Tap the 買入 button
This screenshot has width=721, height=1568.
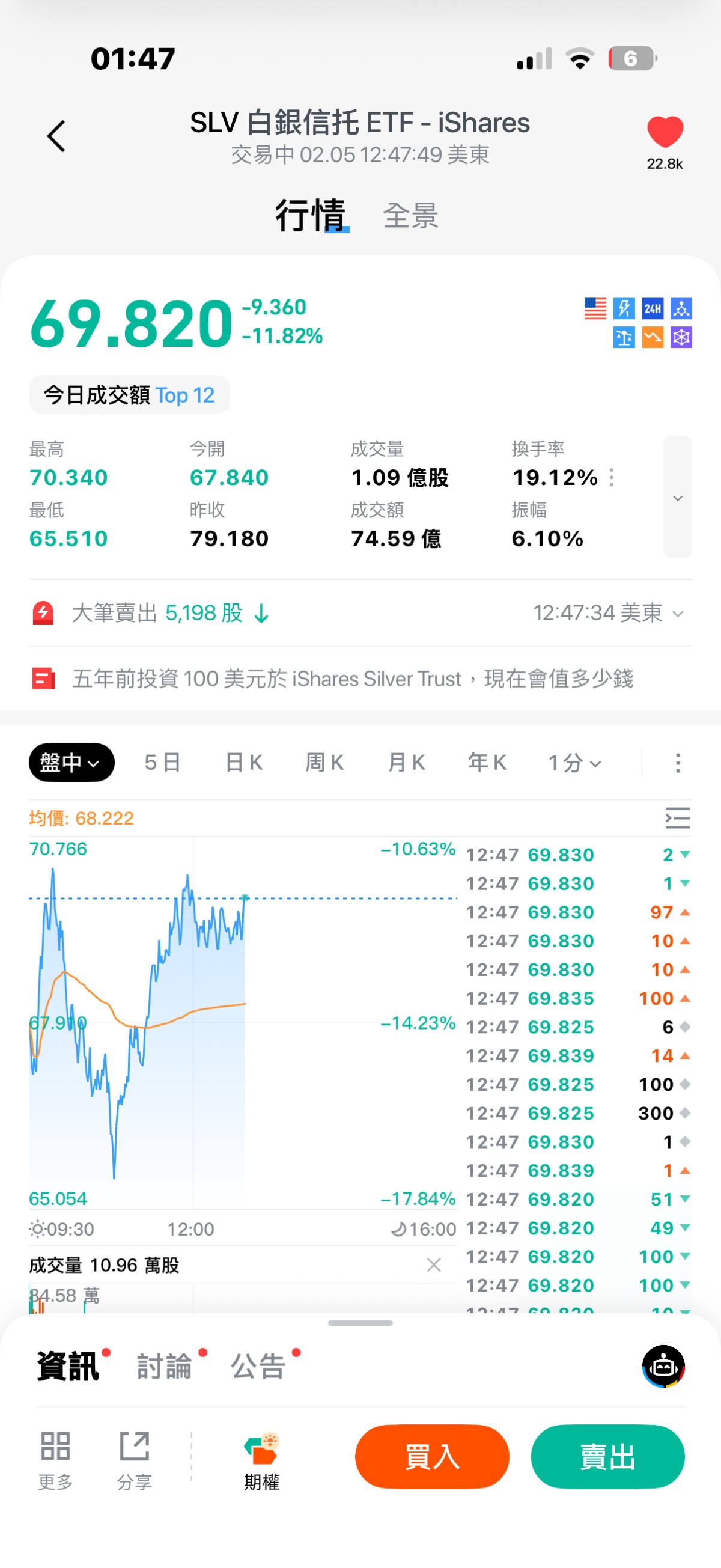click(x=432, y=1457)
